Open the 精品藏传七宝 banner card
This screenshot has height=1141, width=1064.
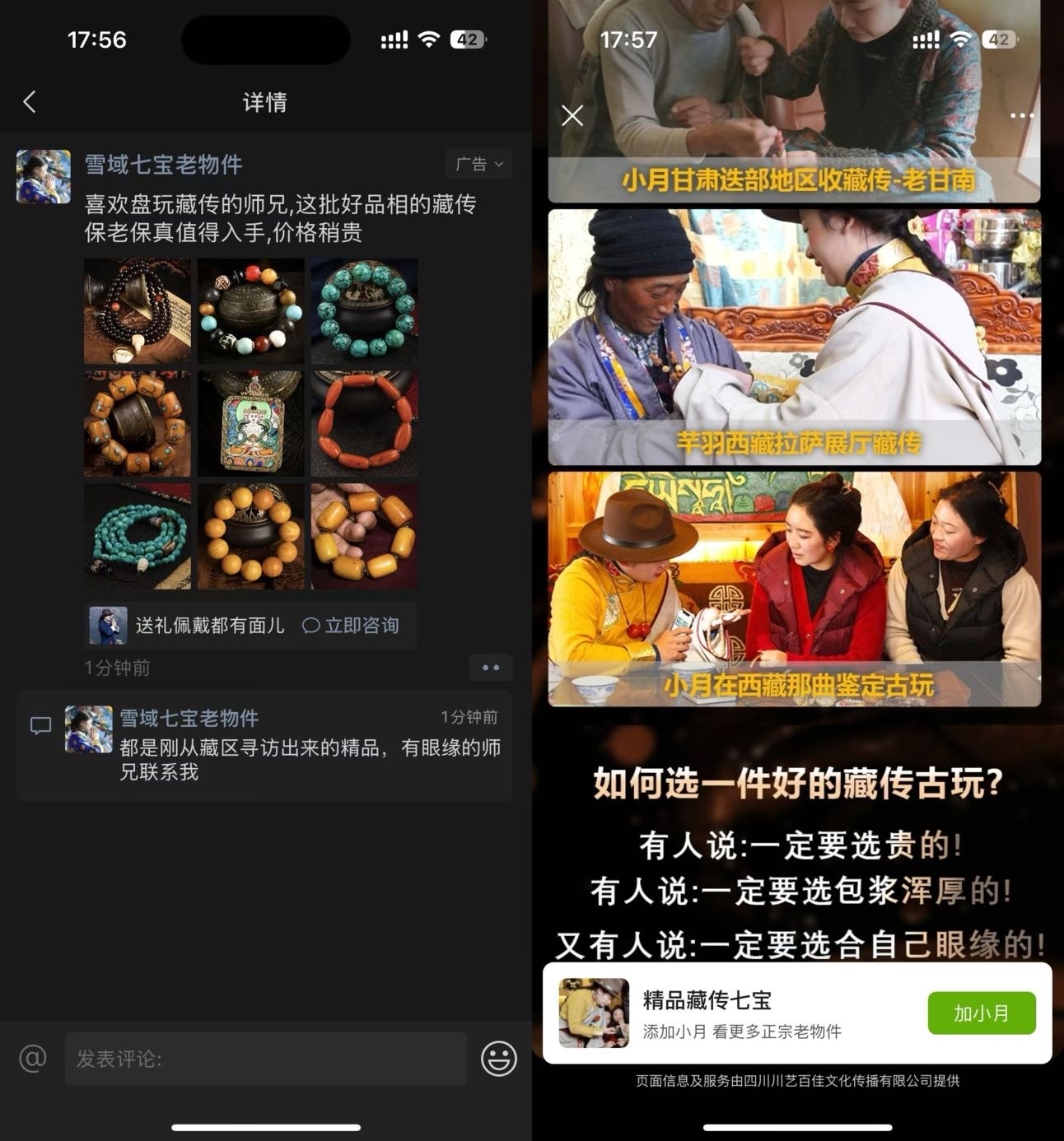[x=741, y=1013]
